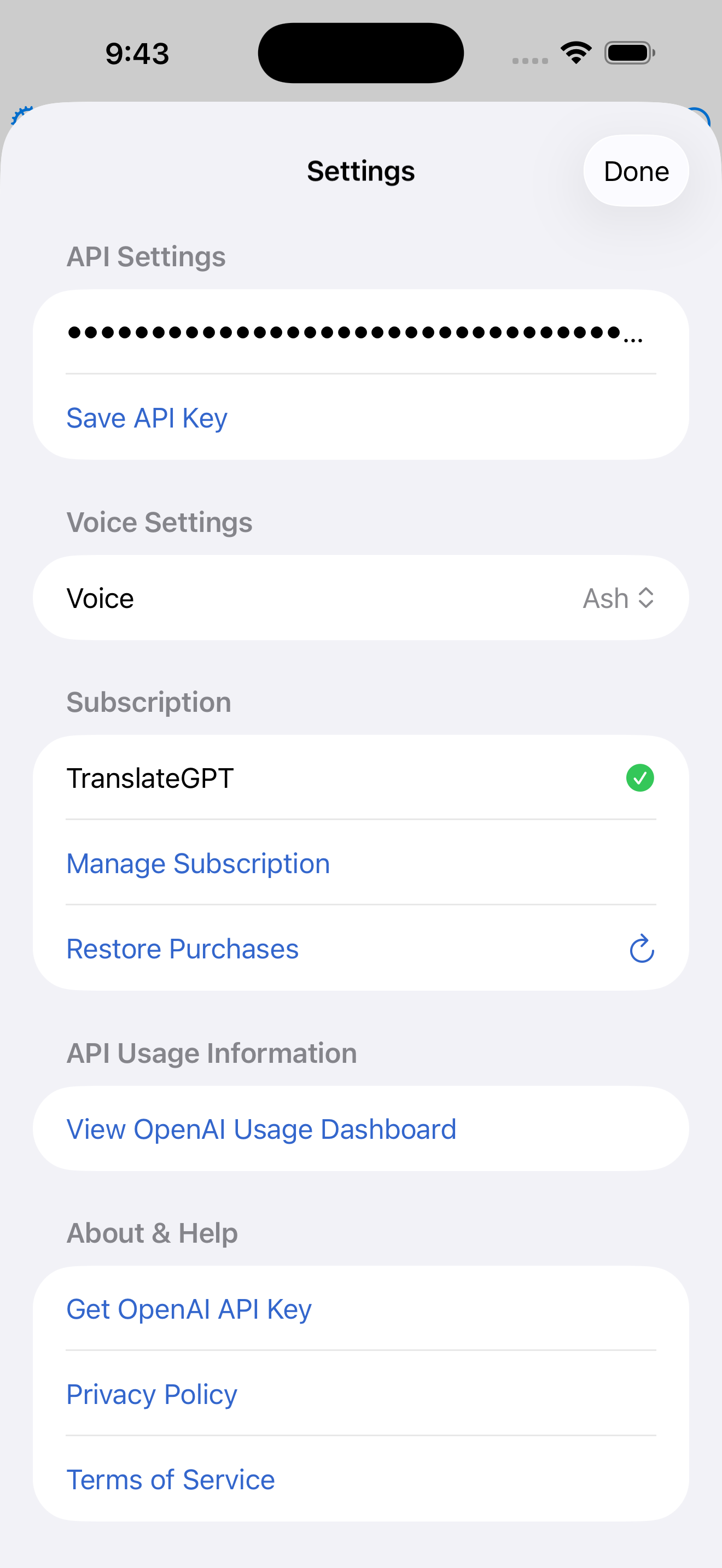Select the Voice row to change voice
The image size is (722, 1568).
pyautogui.click(x=361, y=598)
